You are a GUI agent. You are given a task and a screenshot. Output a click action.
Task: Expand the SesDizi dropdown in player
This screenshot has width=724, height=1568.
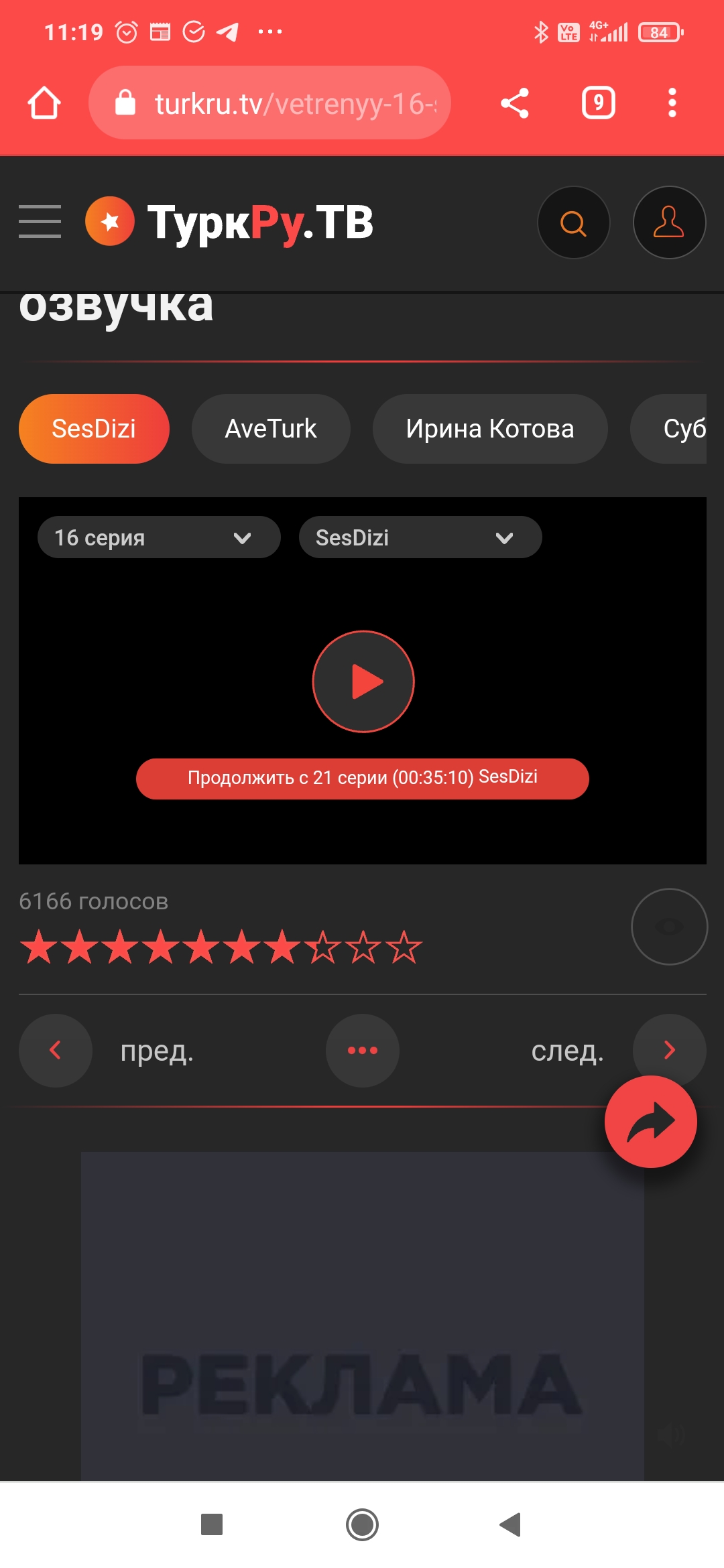(x=420, y=537)
